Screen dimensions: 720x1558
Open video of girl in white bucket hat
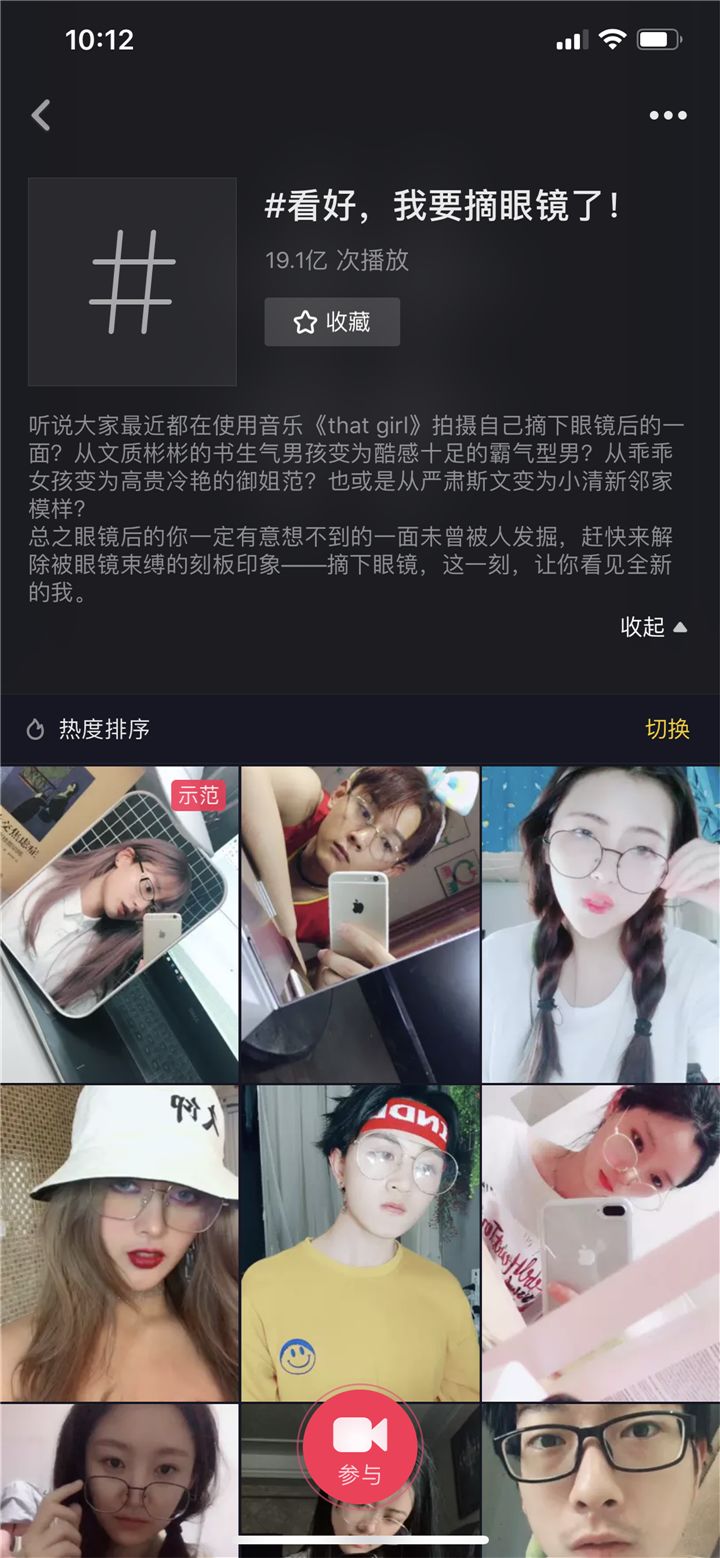(x=119, y=1242)
